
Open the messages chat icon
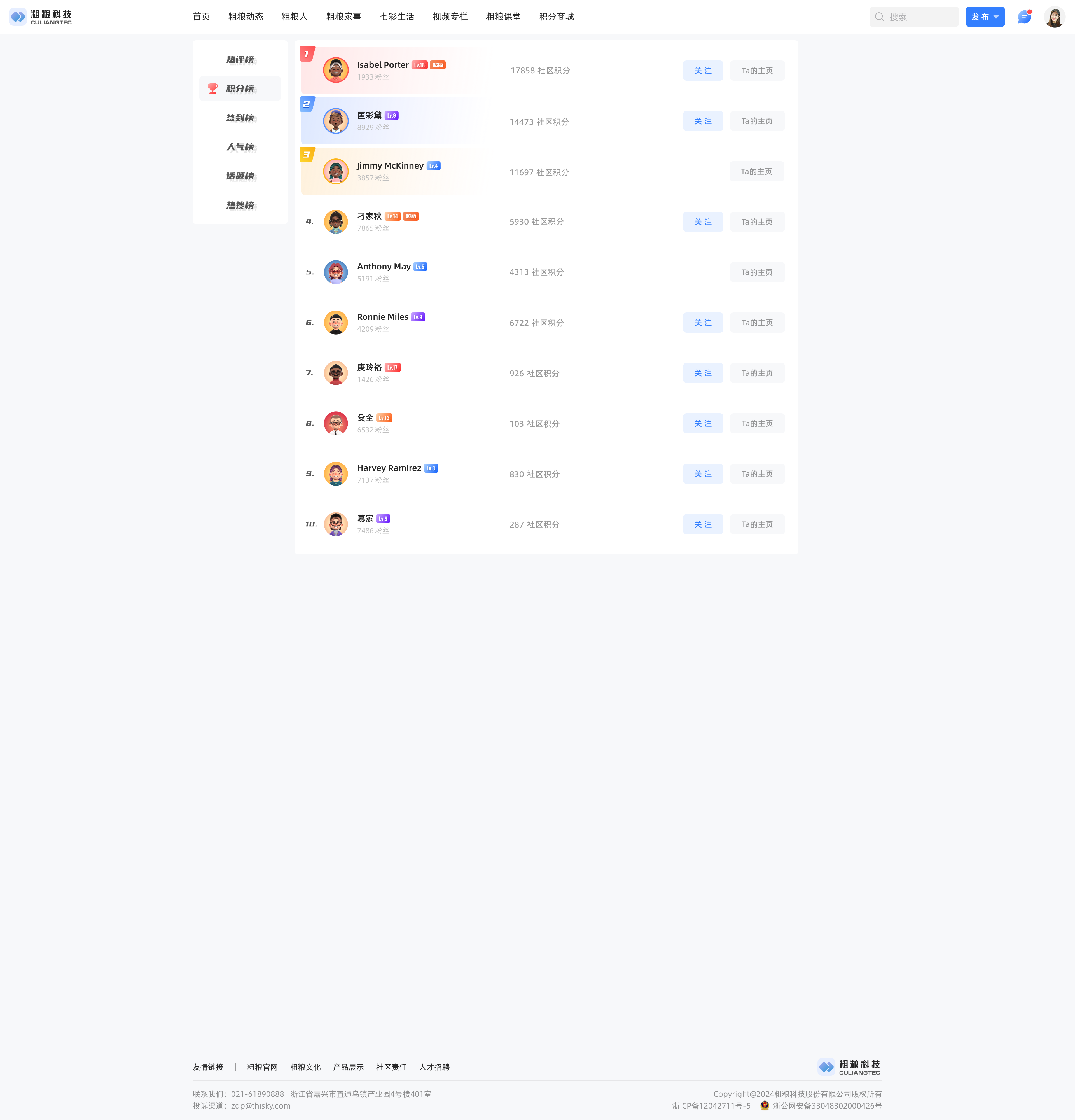tap(1024, 17)
